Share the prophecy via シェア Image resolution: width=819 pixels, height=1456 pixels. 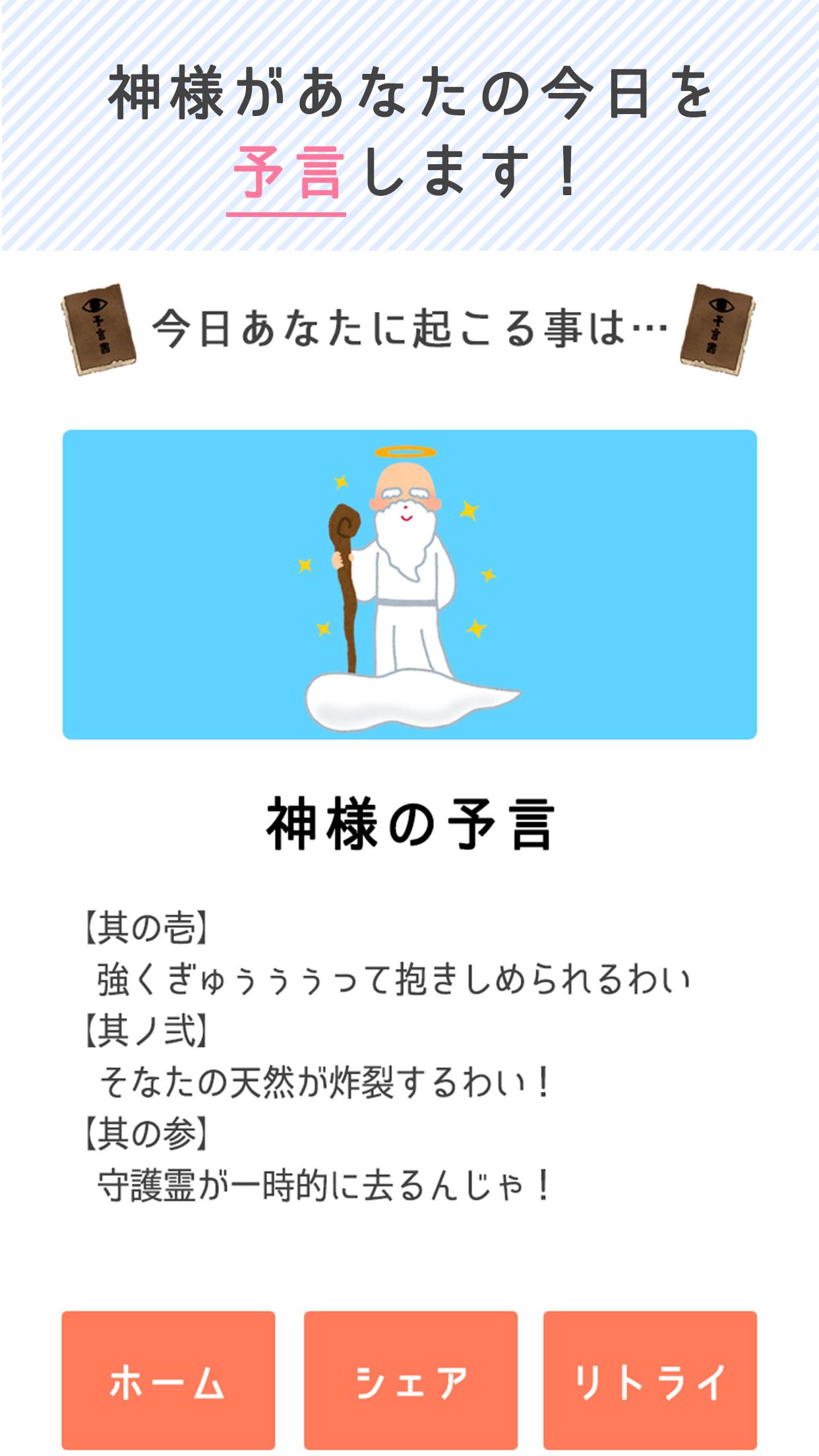point(410,1380)
